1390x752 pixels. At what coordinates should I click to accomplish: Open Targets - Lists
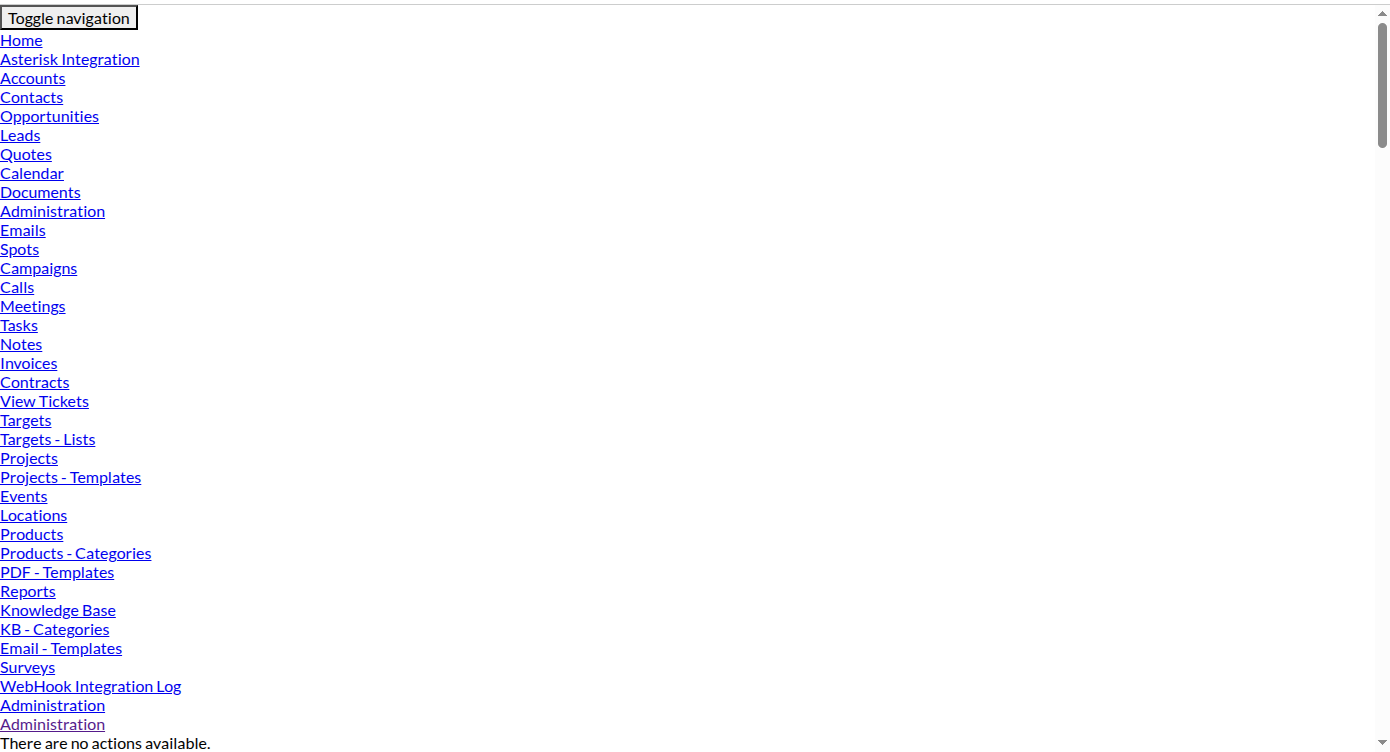48,440
